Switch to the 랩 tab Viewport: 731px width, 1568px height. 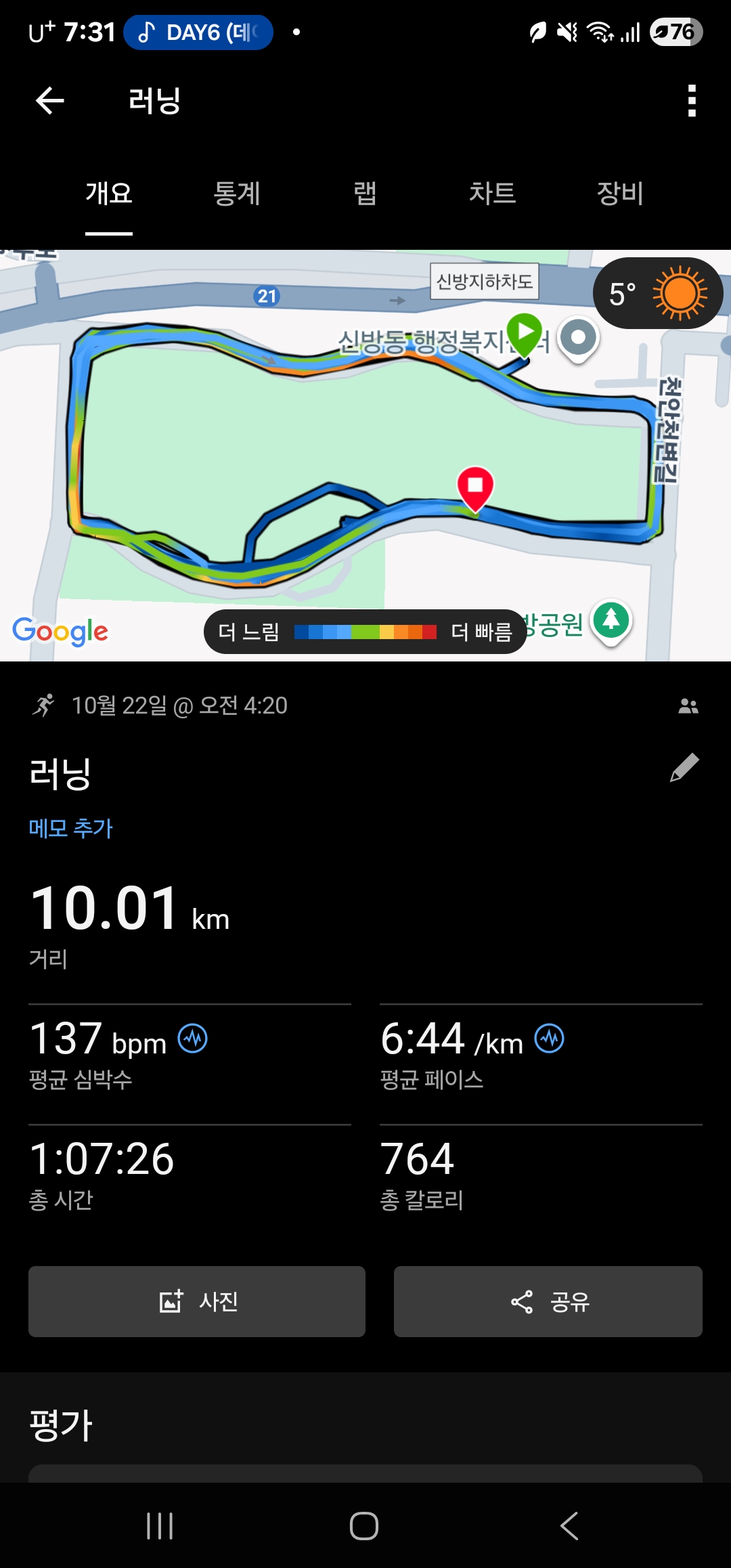click(365, 194)
